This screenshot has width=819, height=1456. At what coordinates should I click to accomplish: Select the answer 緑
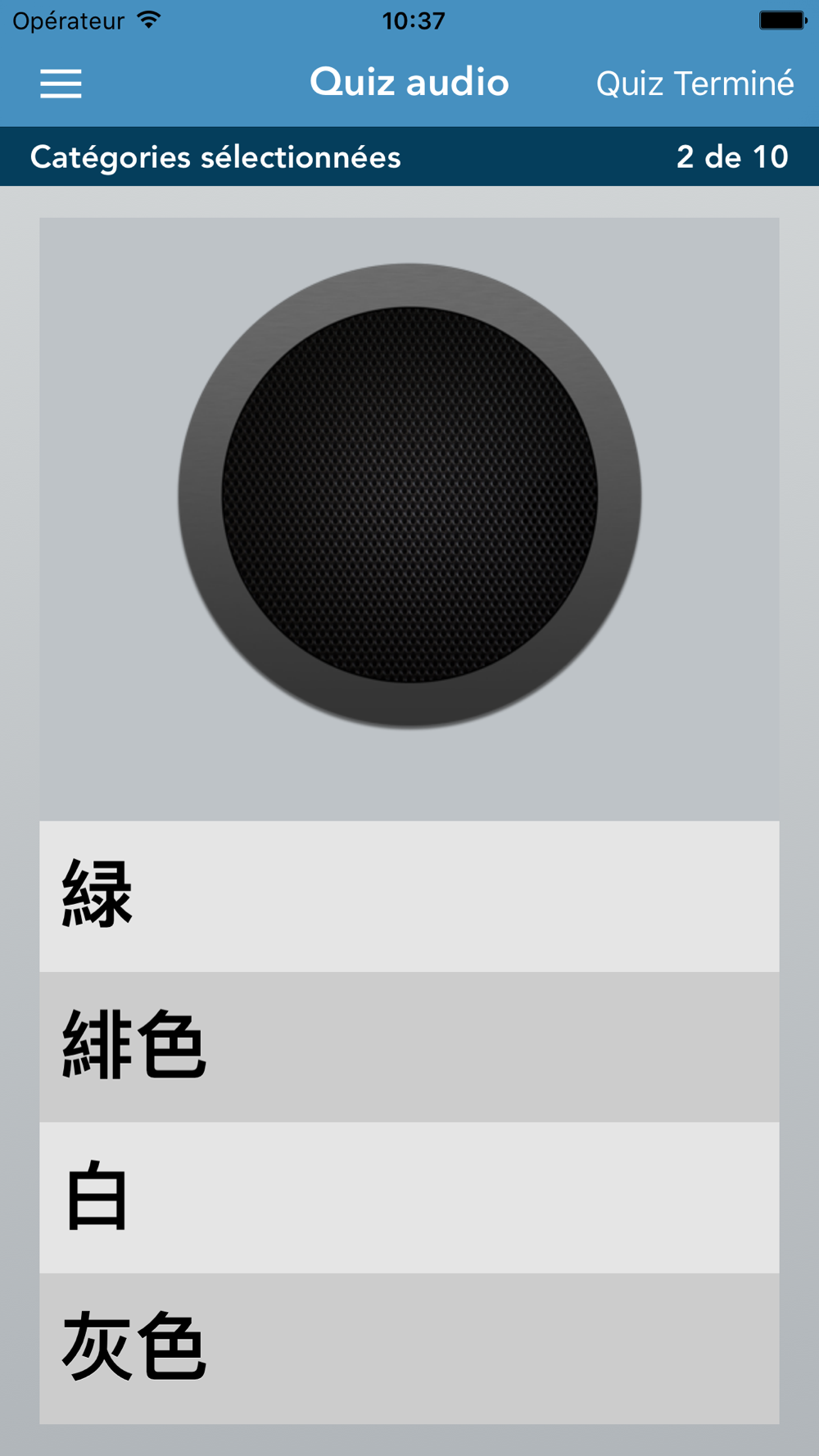tap(409, 896)
